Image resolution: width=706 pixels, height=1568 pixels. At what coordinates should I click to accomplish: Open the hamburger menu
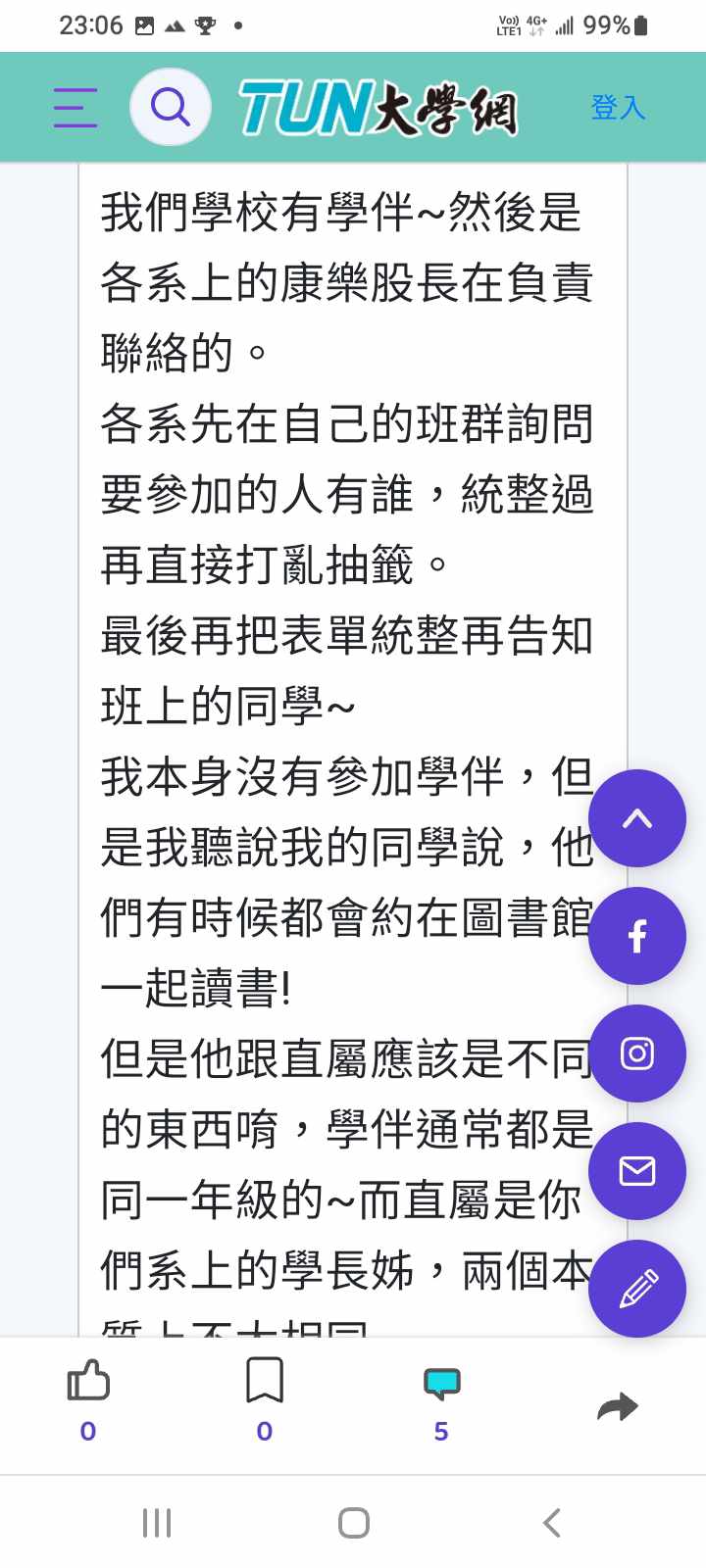point(76,108)
